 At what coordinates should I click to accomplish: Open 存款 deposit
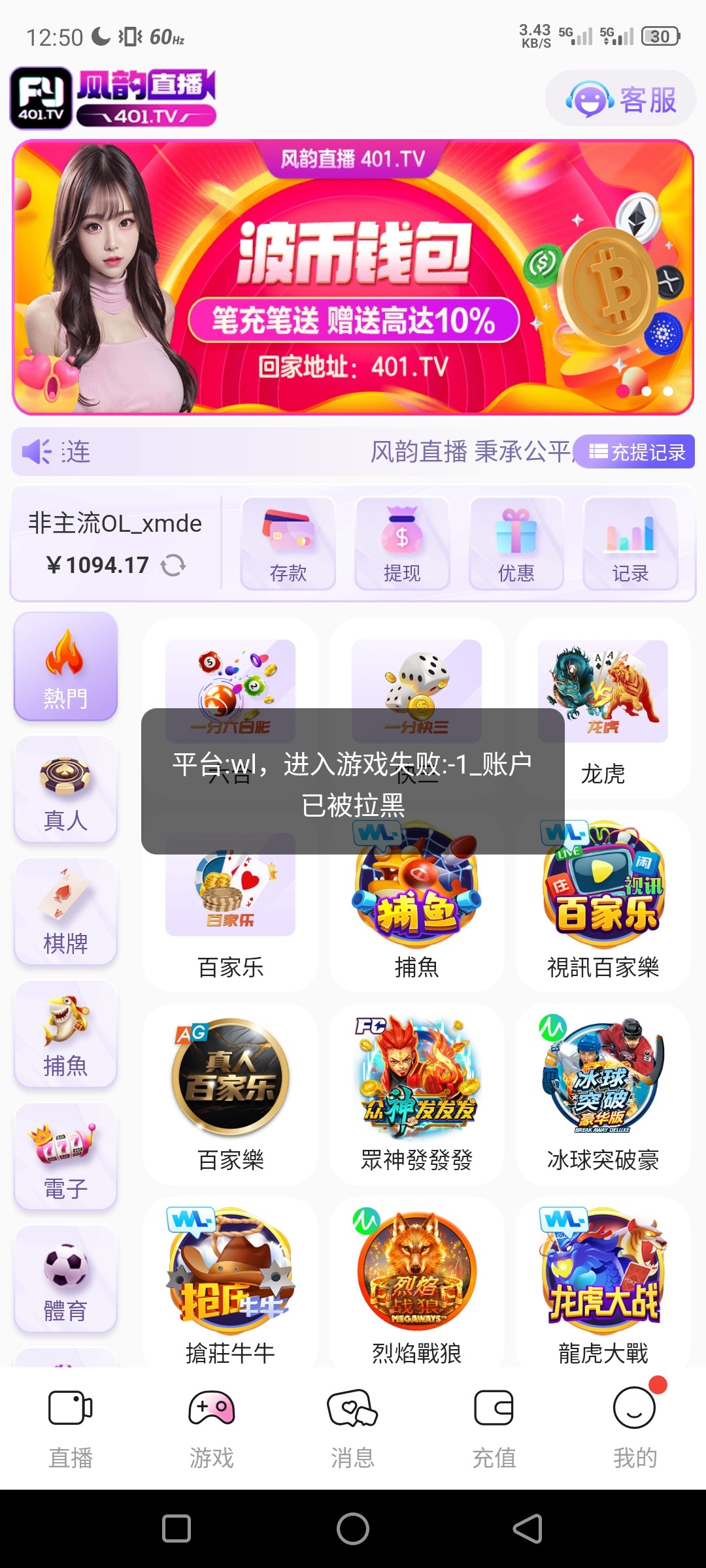click(288, 544)
